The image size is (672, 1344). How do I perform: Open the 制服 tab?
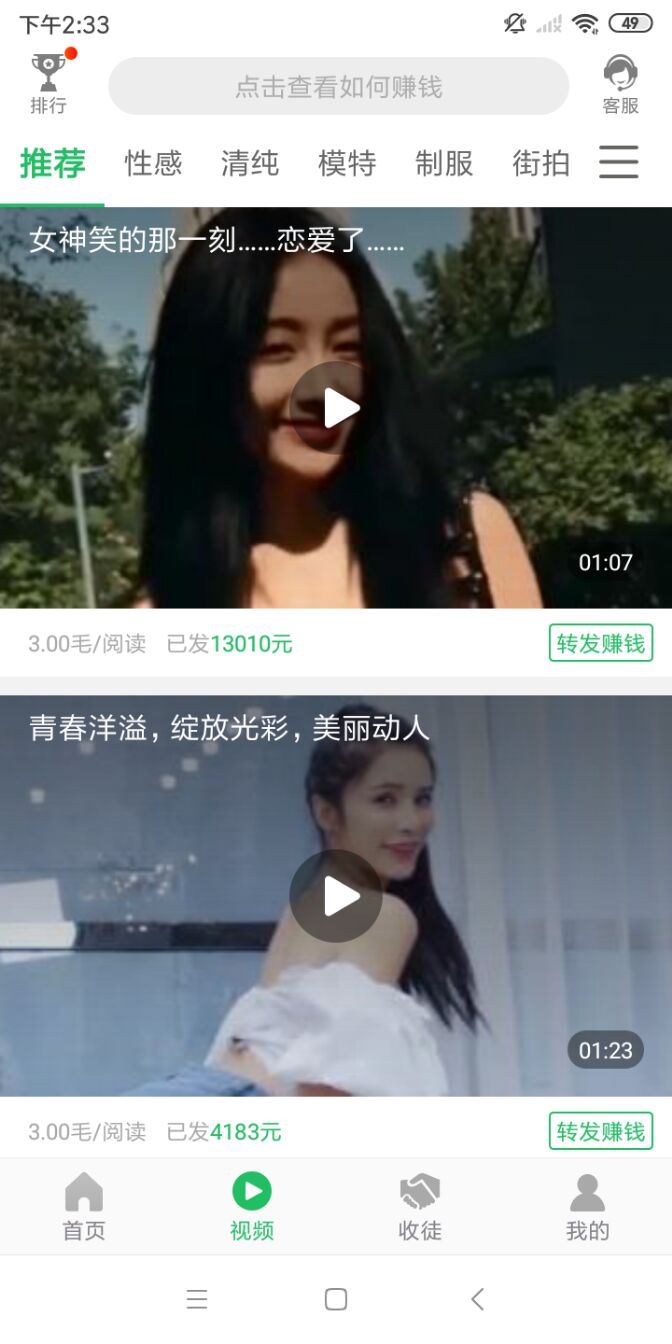pos(444,163)
